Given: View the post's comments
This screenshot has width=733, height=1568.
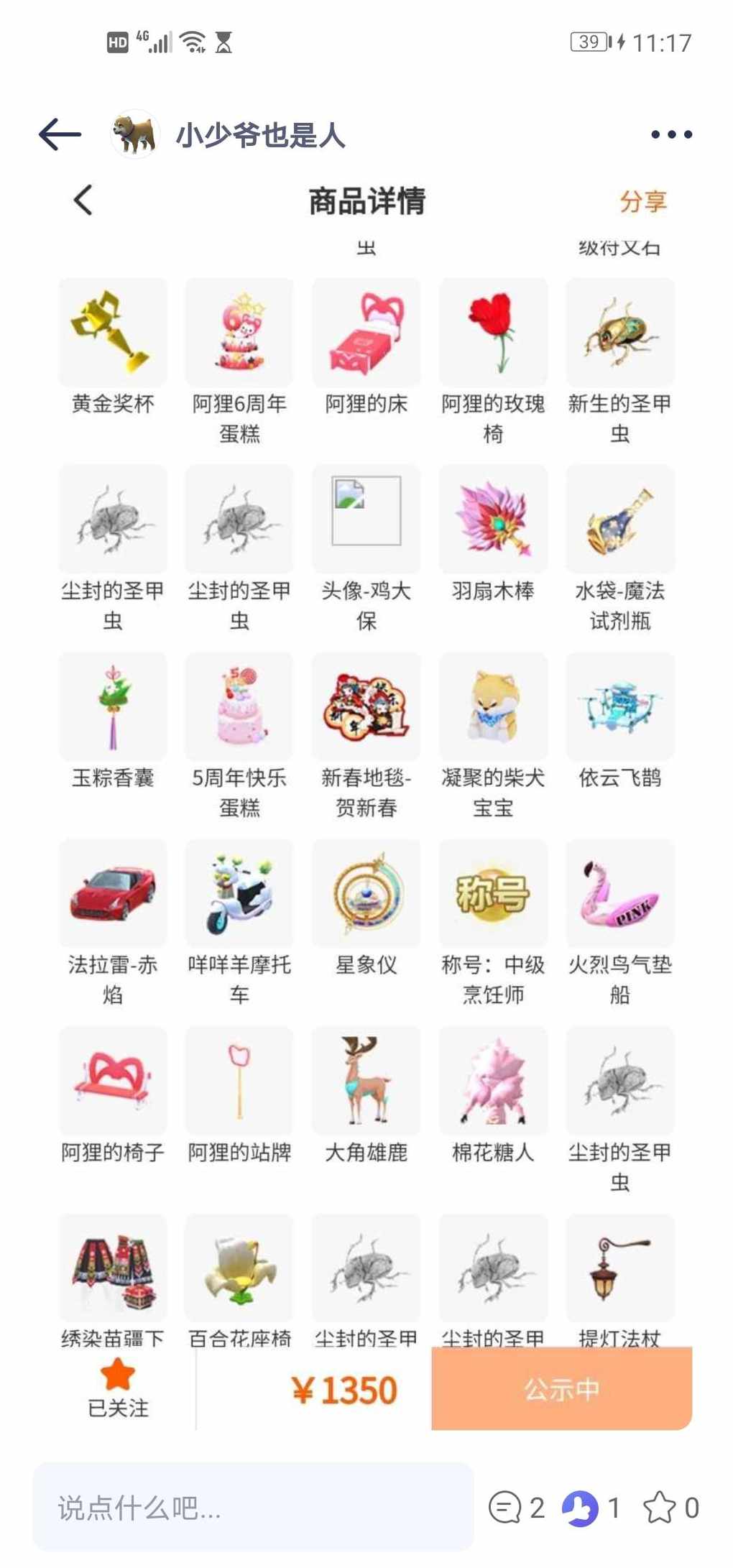Looking at the screenshot, I should (517, 1507).
